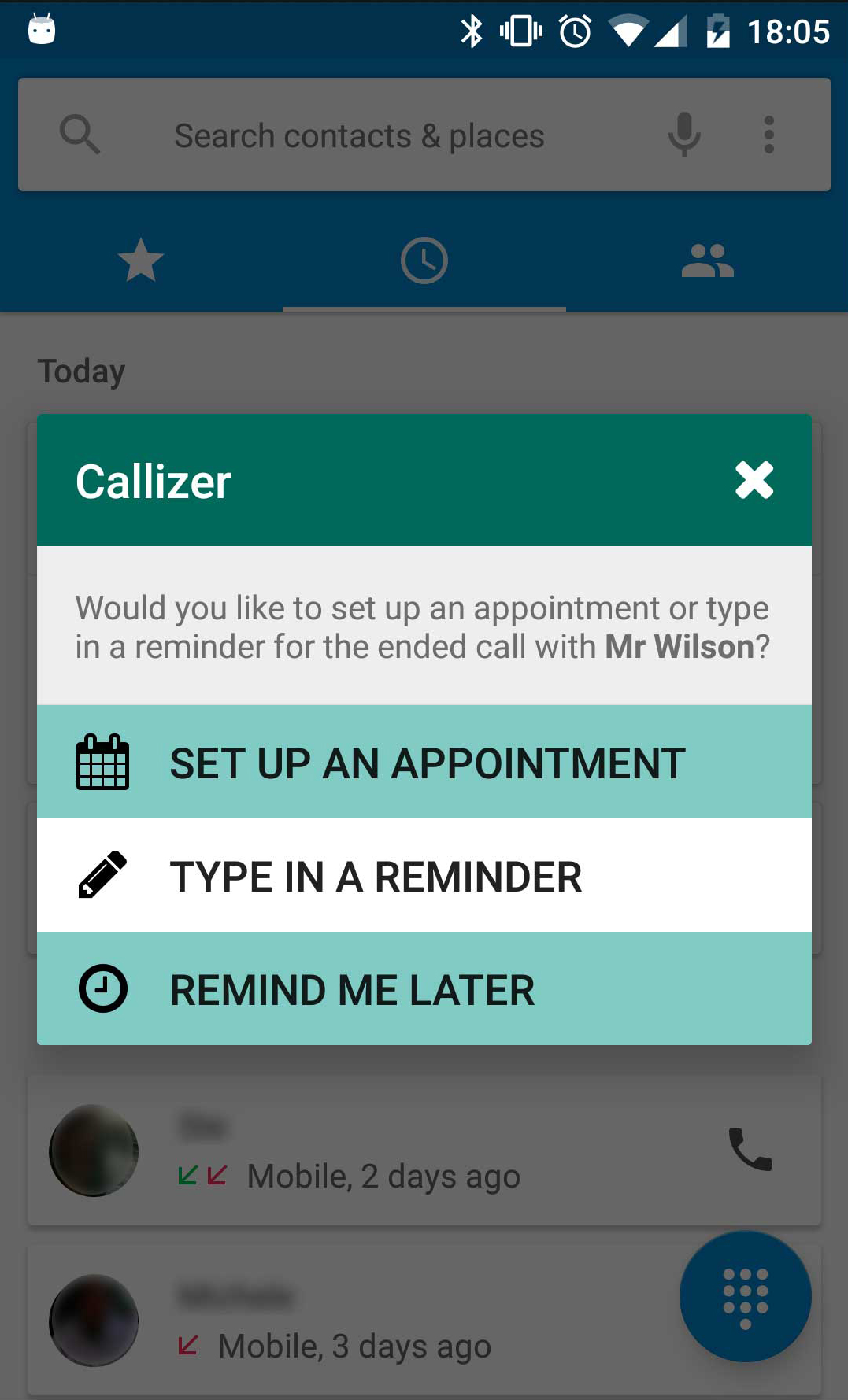Select Set Up An Appointment
This screenshot has width=848, height=1400.
424,763
